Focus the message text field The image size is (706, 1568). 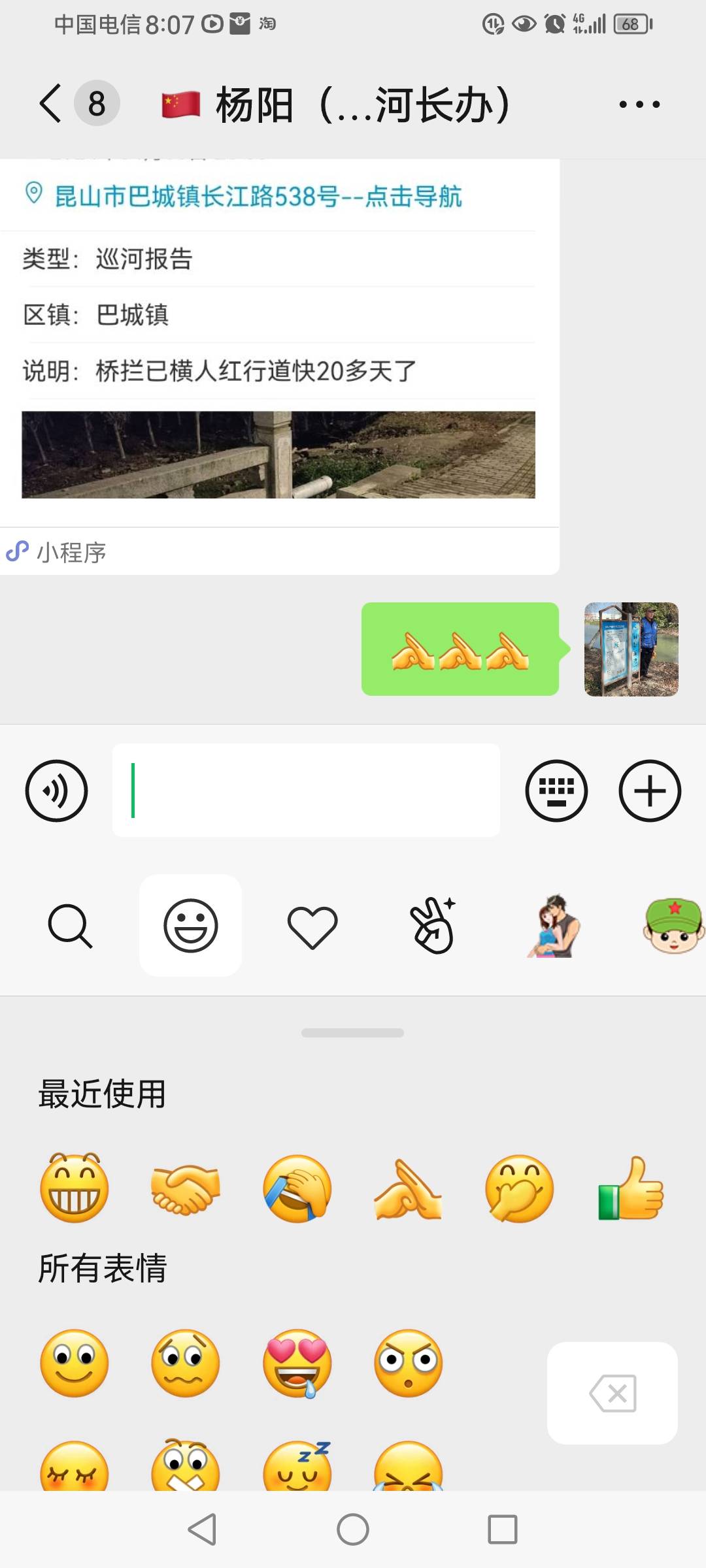pyautogui.click(x=306, y=790)
